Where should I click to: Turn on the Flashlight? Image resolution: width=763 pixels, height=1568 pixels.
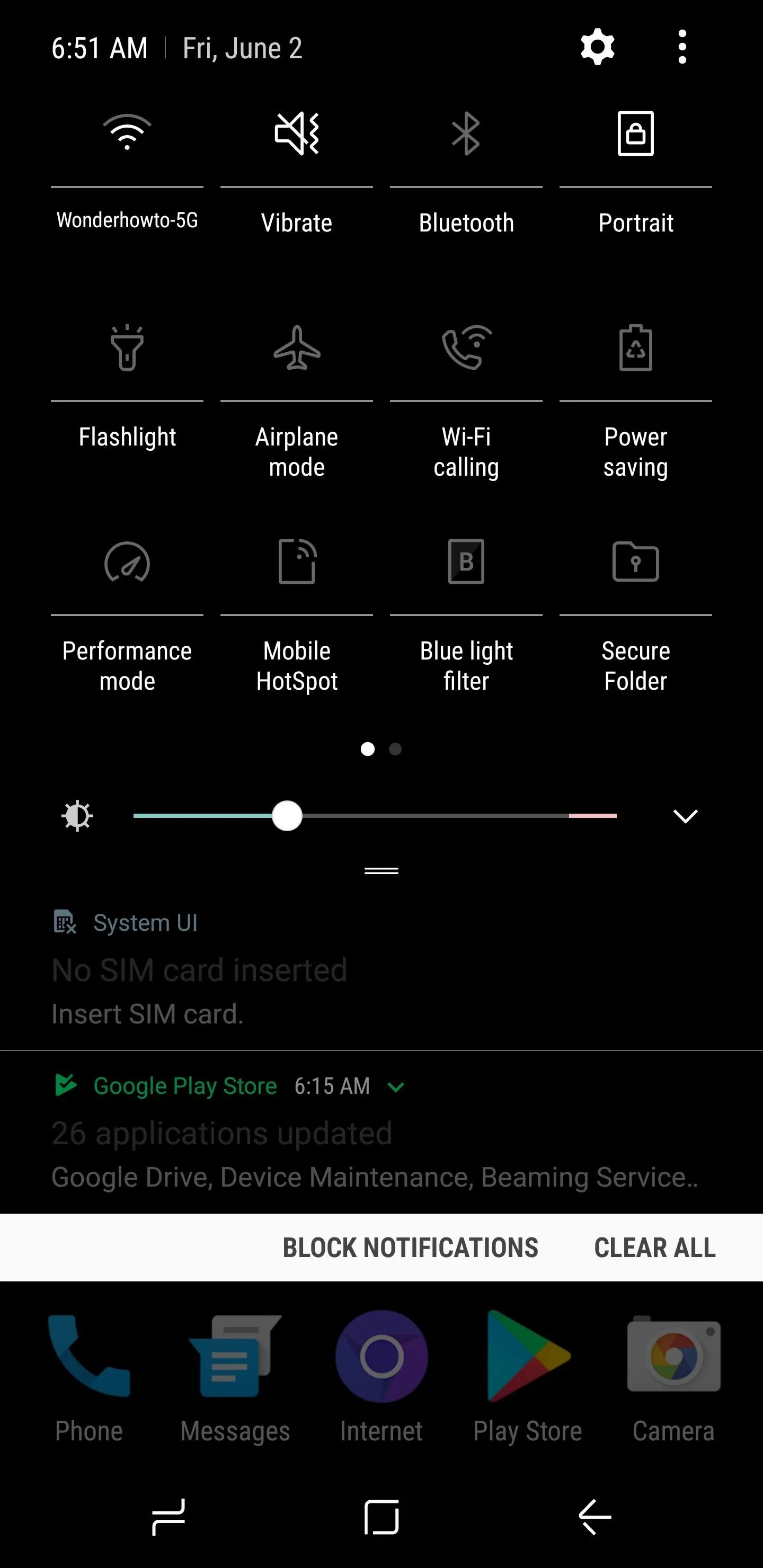point(127,348)
